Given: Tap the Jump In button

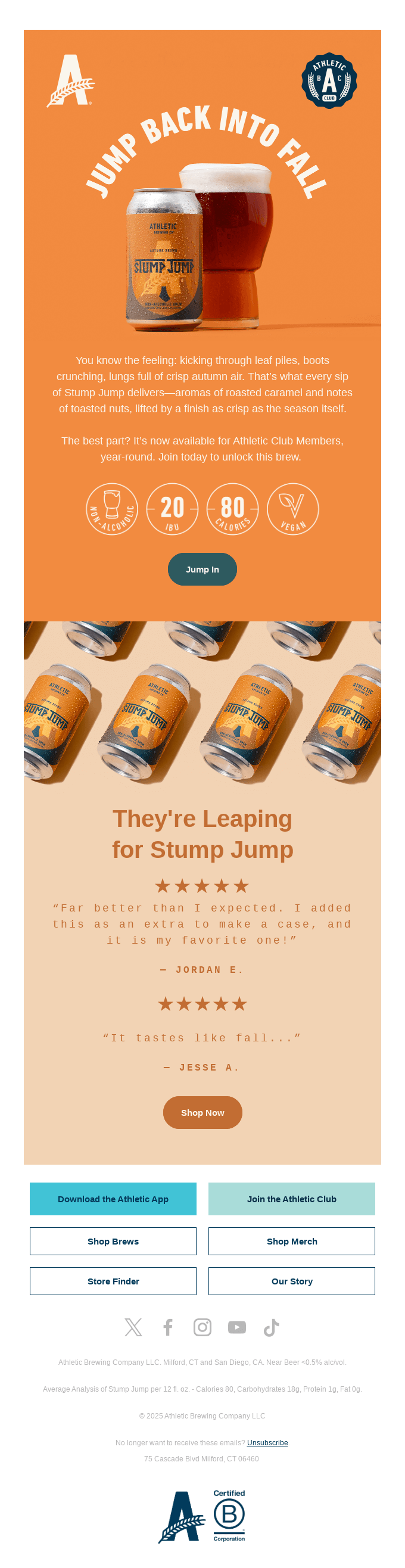Looking at the screenshot, I should point(202,568).
